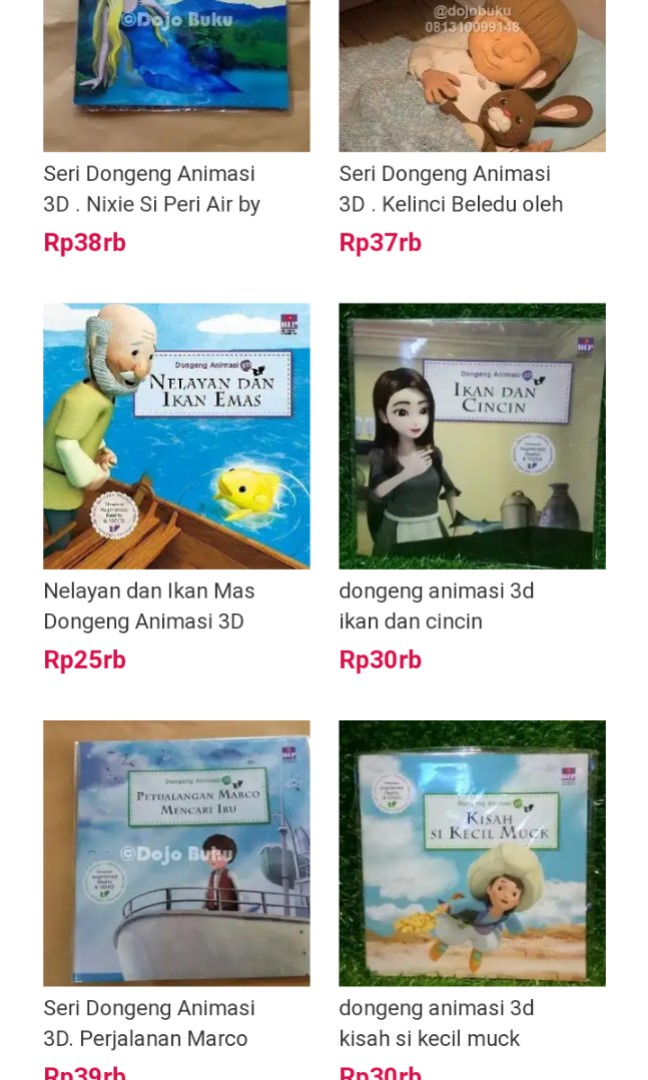This screenshot has height=1080, width=648.
Task: View the Kisah Si Kecil Muck product
Action: 472,853
